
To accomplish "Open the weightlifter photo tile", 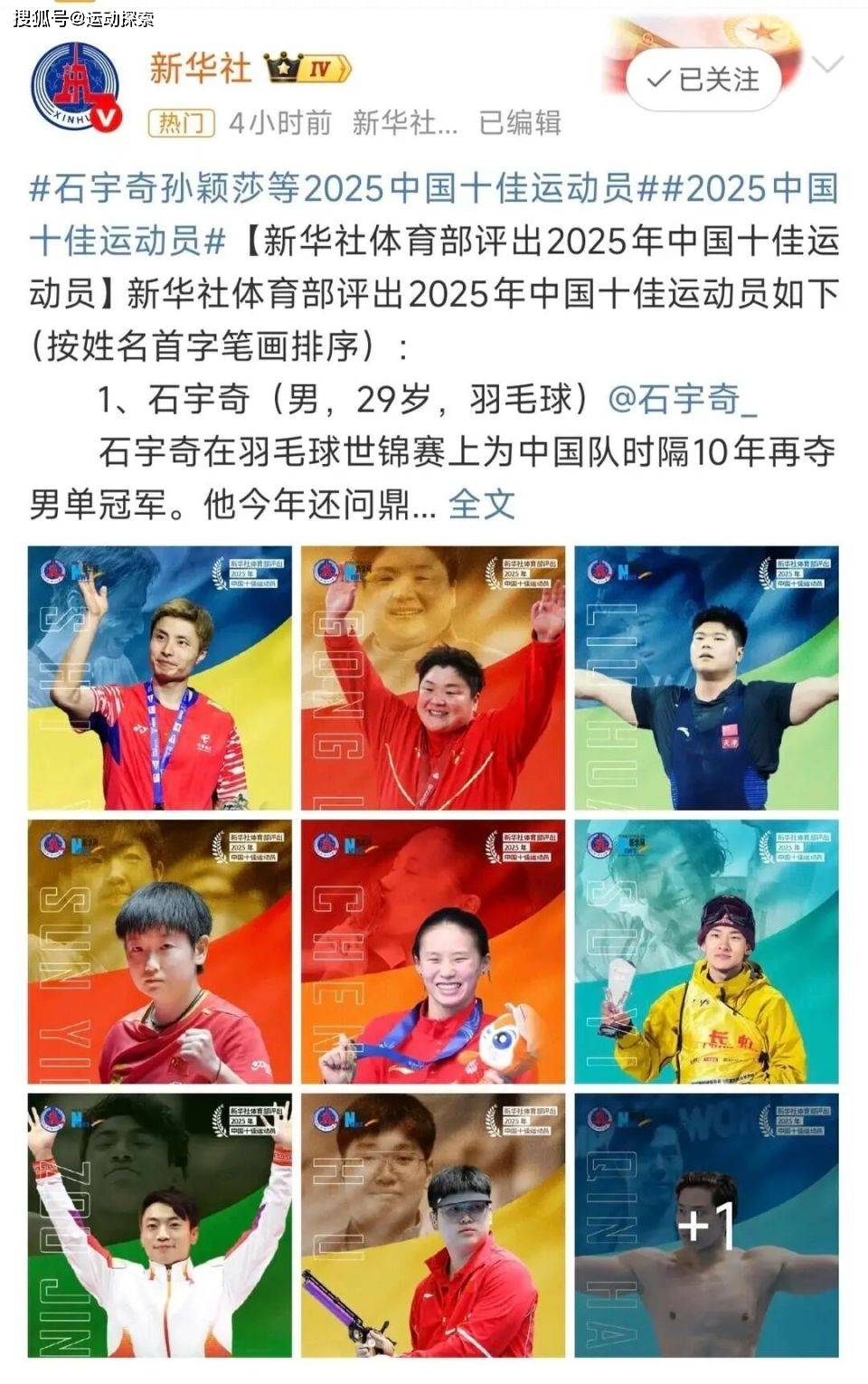I will tap(706, 678).
